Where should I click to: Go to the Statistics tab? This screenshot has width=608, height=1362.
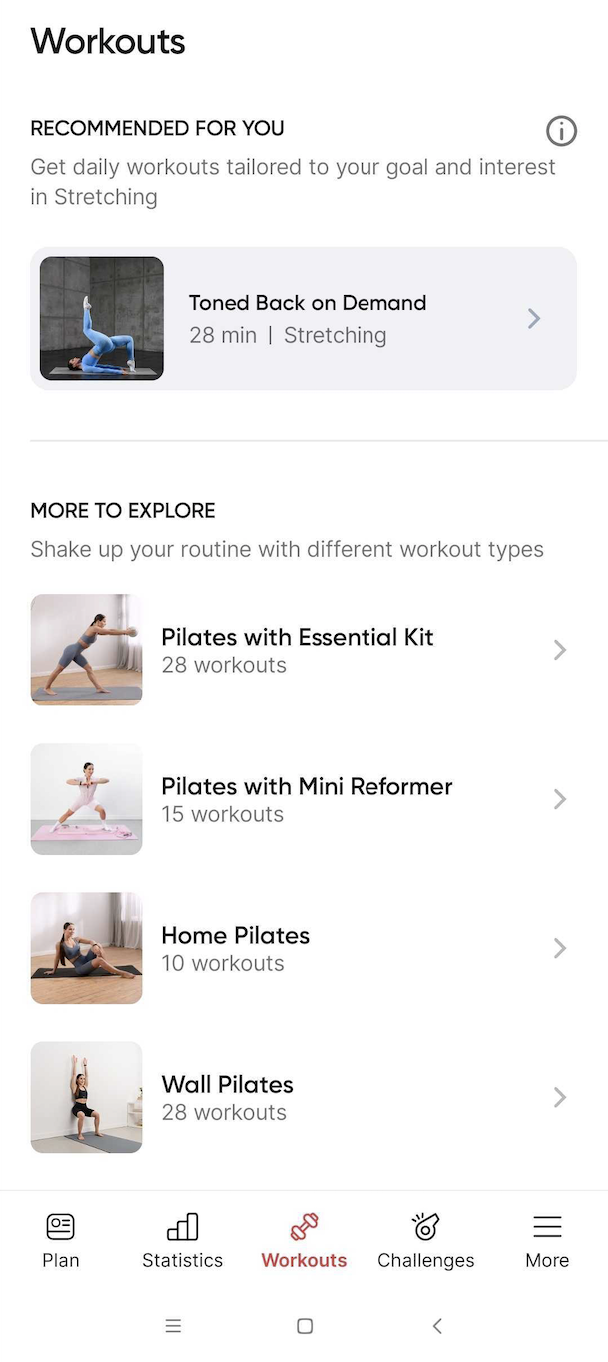[x=182, y=1240]
